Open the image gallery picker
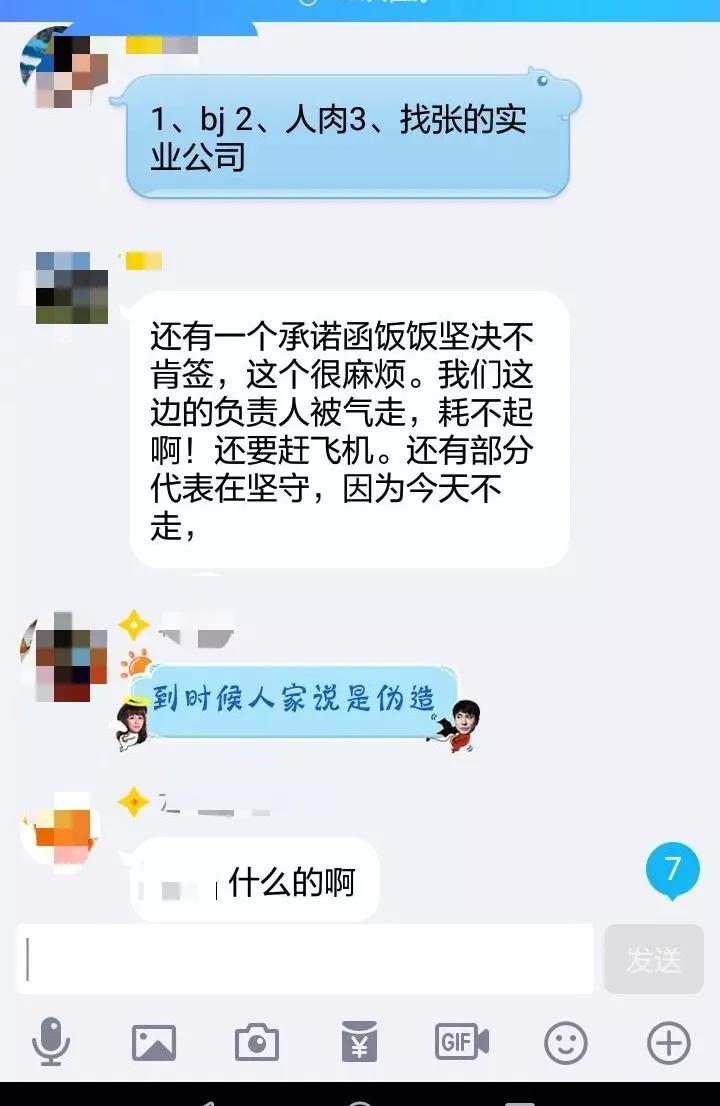Screen dimensions: 720x1106 (x=154, y=1043)
